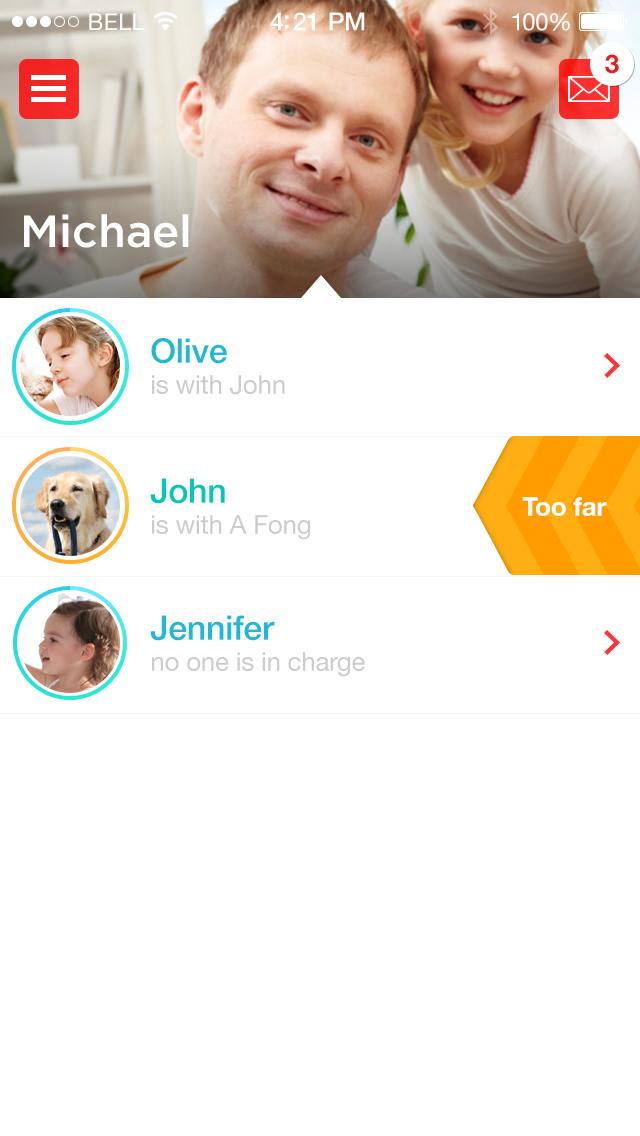Image resolution: width=640 pixels, height=1136 pixels.
Task: Open Olive's row
Action: [300, 367]
